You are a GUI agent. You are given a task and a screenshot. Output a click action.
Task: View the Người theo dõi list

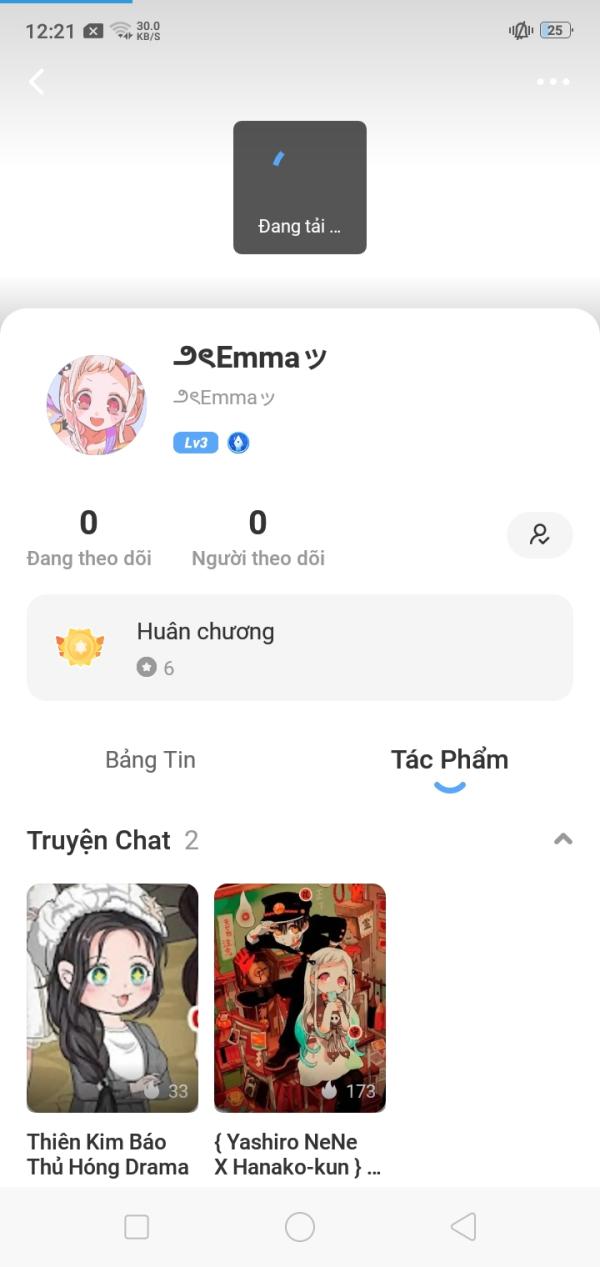pyautogui.click(x=258, y=537)
